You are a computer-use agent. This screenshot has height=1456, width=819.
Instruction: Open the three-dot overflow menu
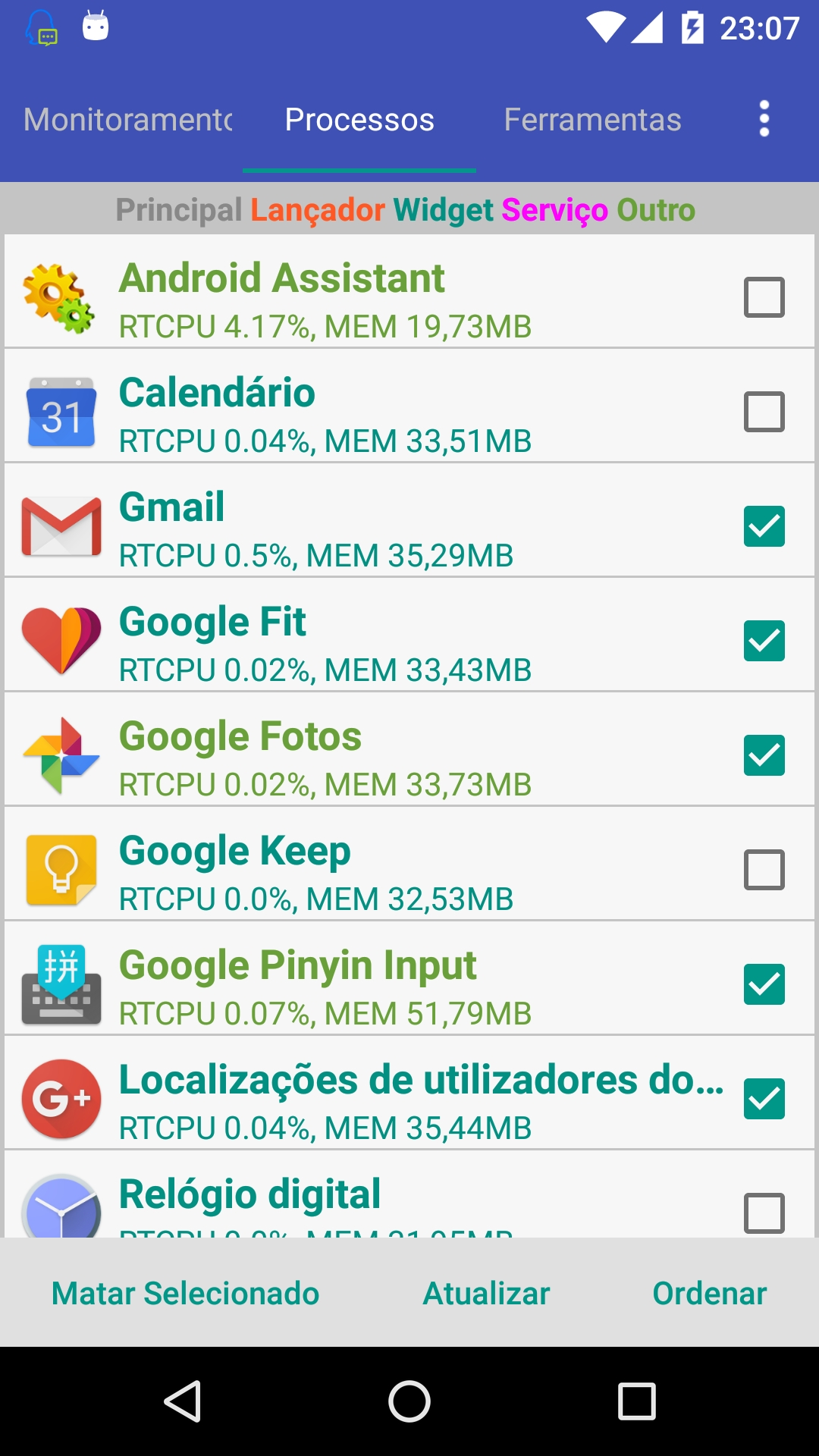764,119
